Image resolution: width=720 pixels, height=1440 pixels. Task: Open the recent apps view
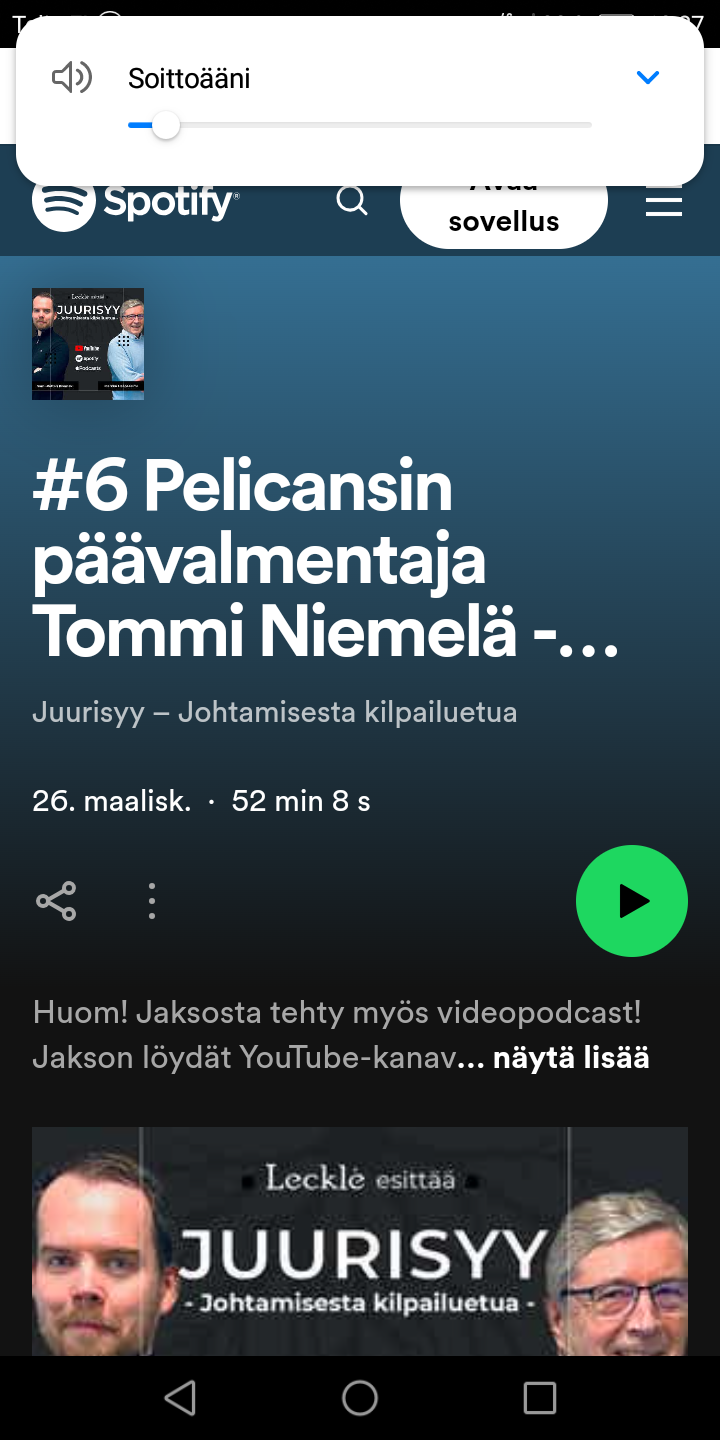(x=540, y=1398)
